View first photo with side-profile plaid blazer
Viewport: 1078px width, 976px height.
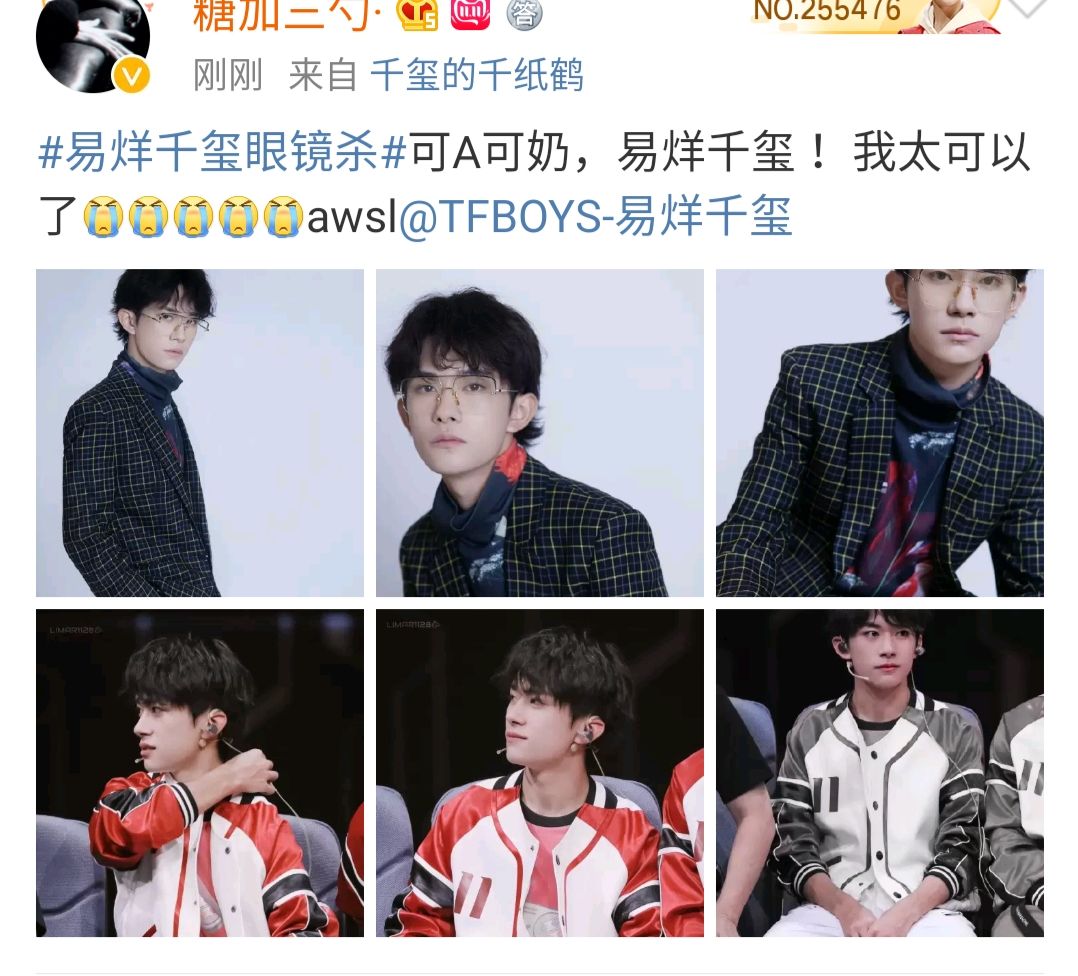click(200, 433)
